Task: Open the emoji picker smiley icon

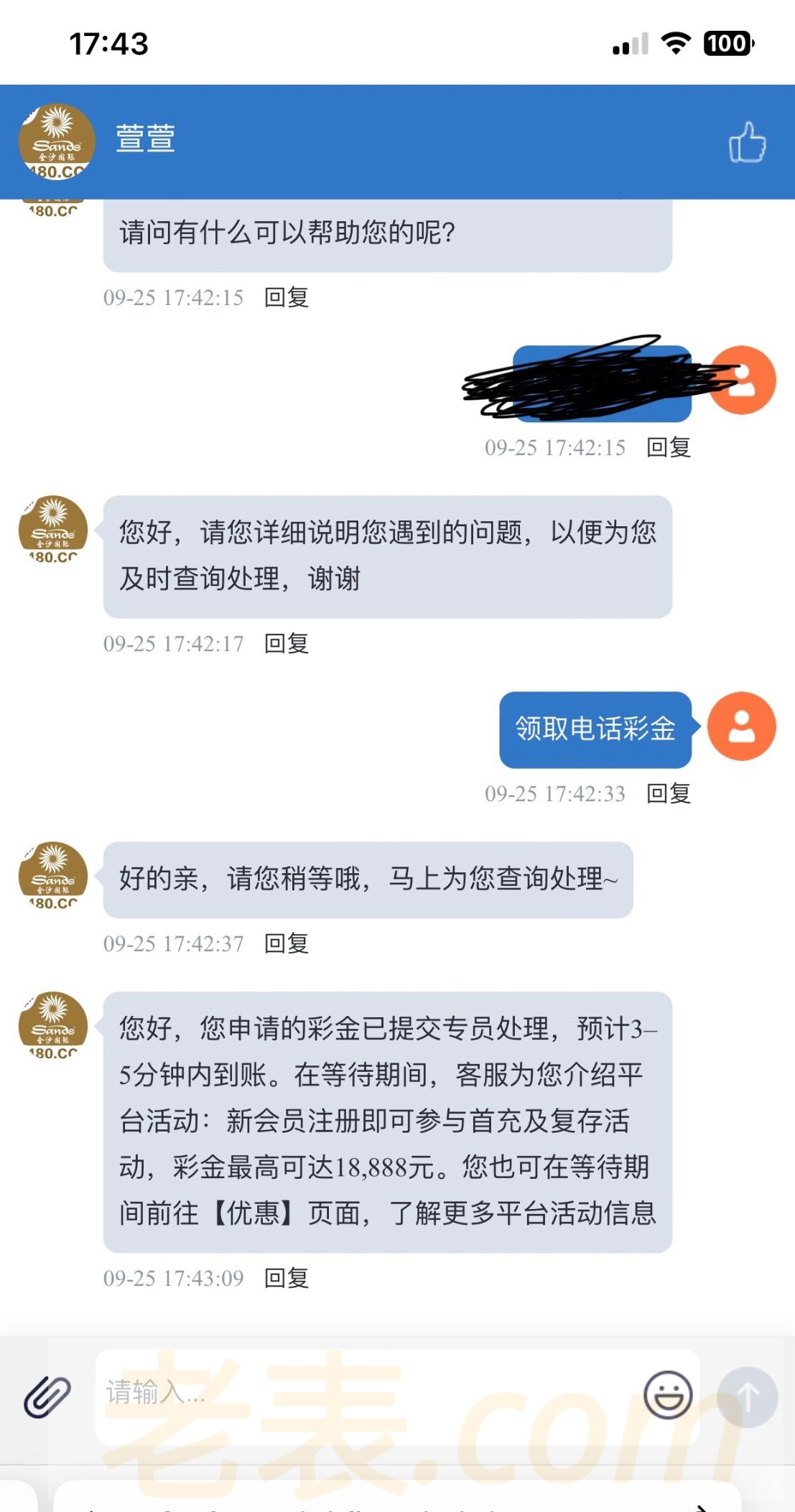Action: pos(668,1395)
